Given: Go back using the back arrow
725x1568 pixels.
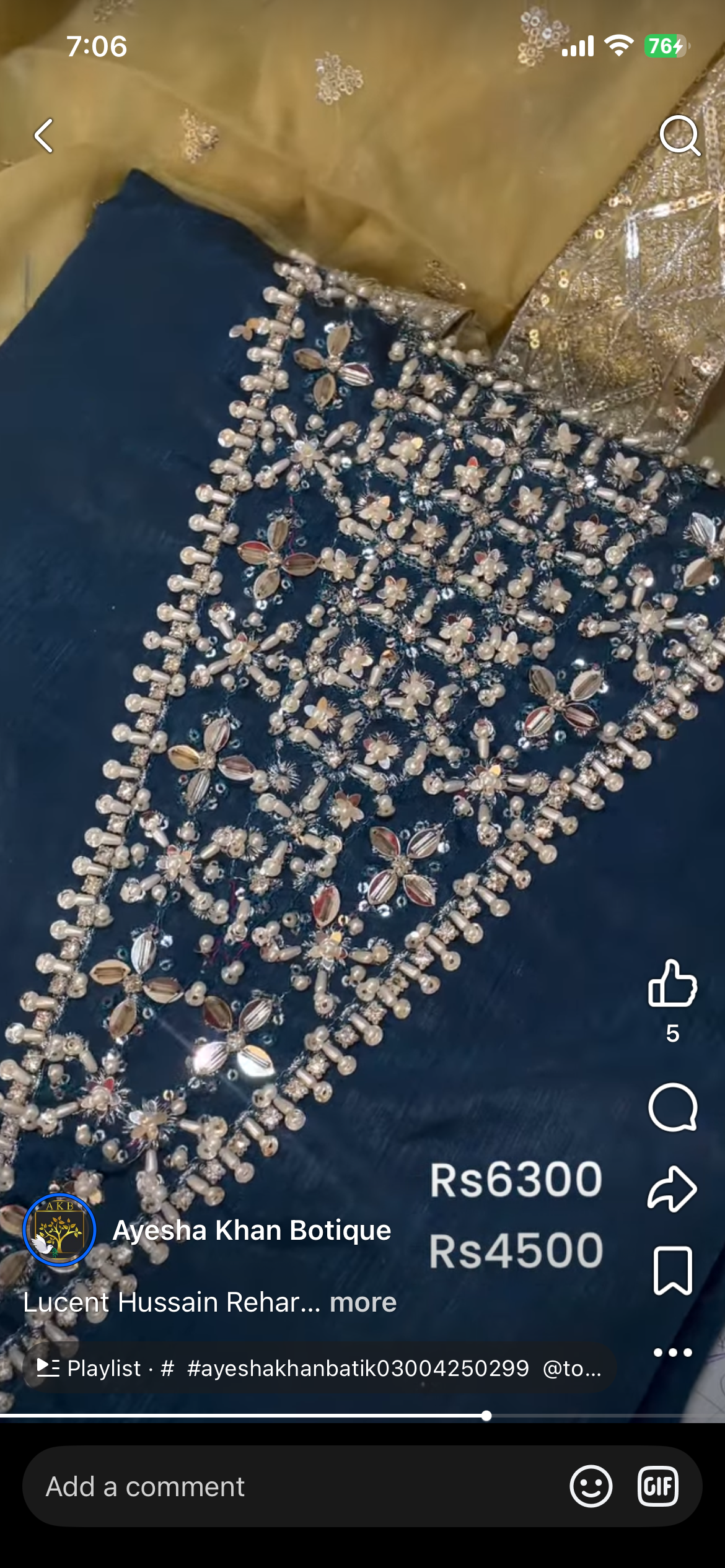Looking at the screenshot, I should (x=44, y=136).
